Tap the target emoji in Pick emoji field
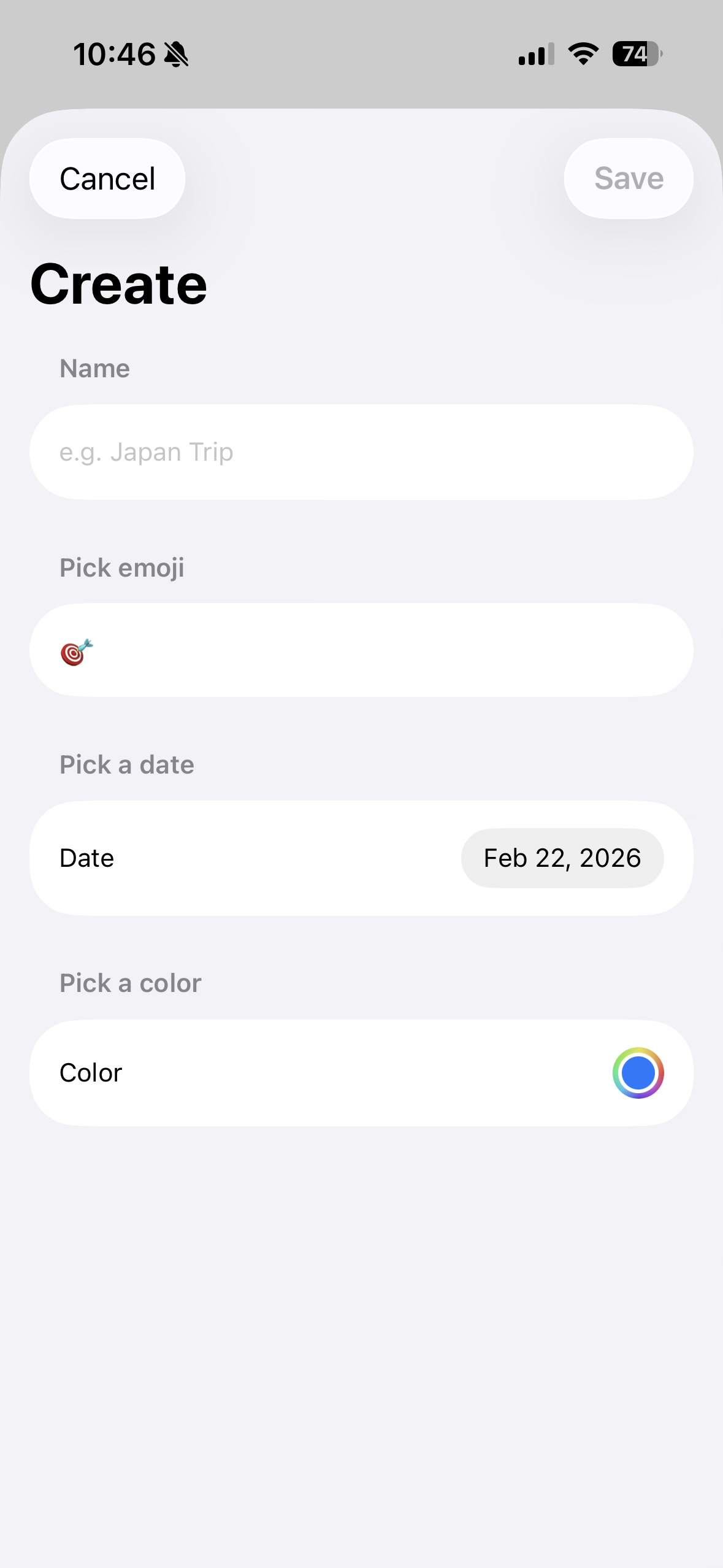The width and height of the screenshot is (723, 1568). [x=75, y=650]
